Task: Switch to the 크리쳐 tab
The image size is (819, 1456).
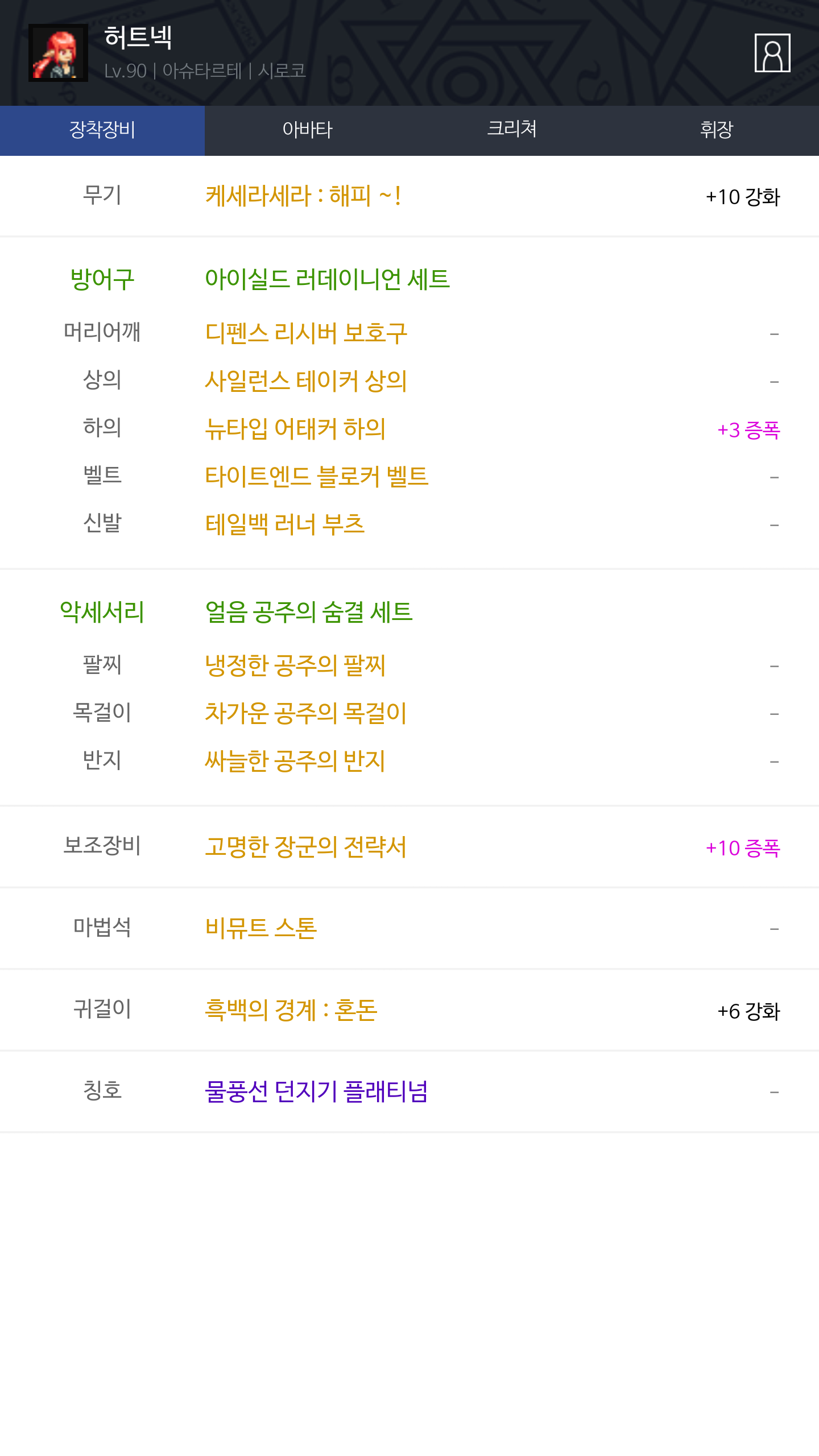Action: point(512,130)
